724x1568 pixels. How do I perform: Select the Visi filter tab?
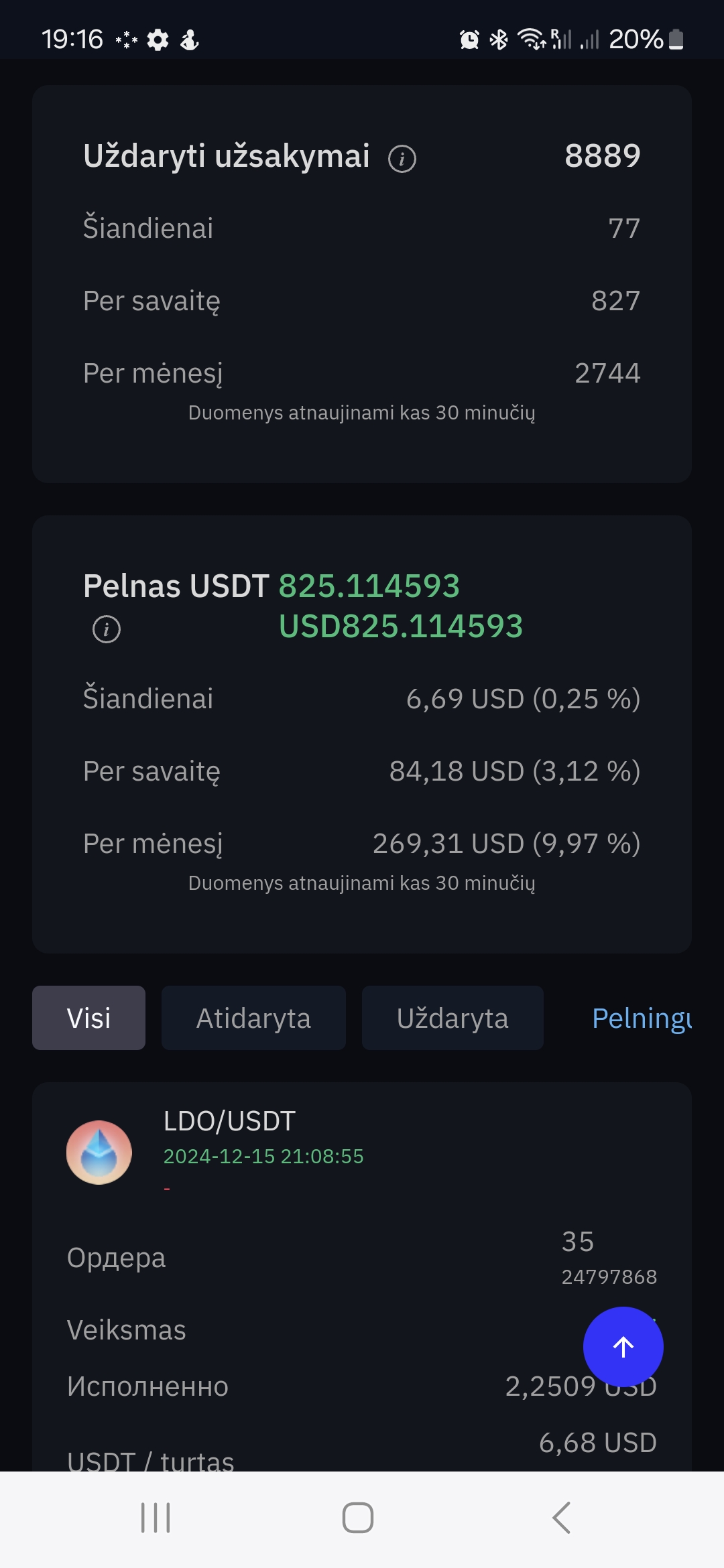tap(88, 1018)
